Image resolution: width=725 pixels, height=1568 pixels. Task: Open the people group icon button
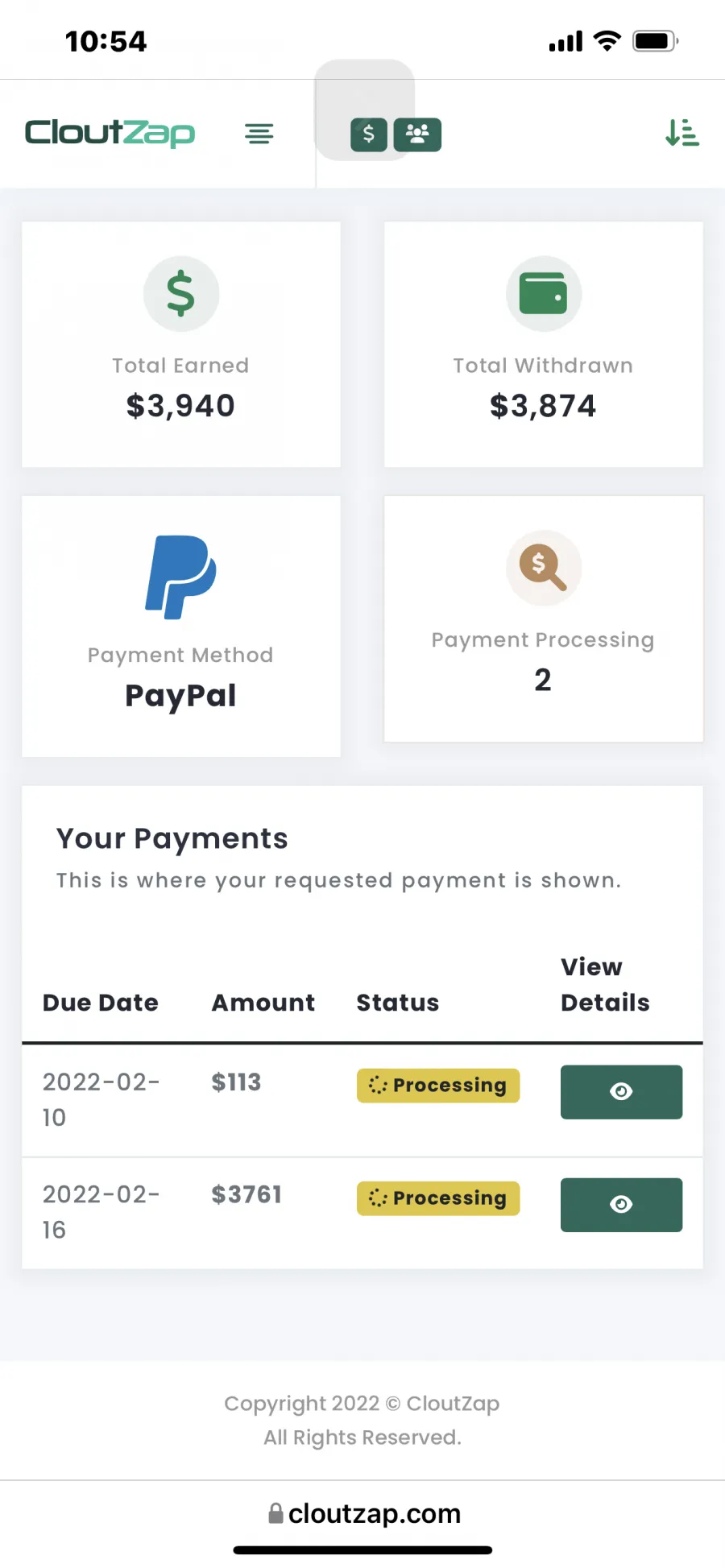(417, 134)
